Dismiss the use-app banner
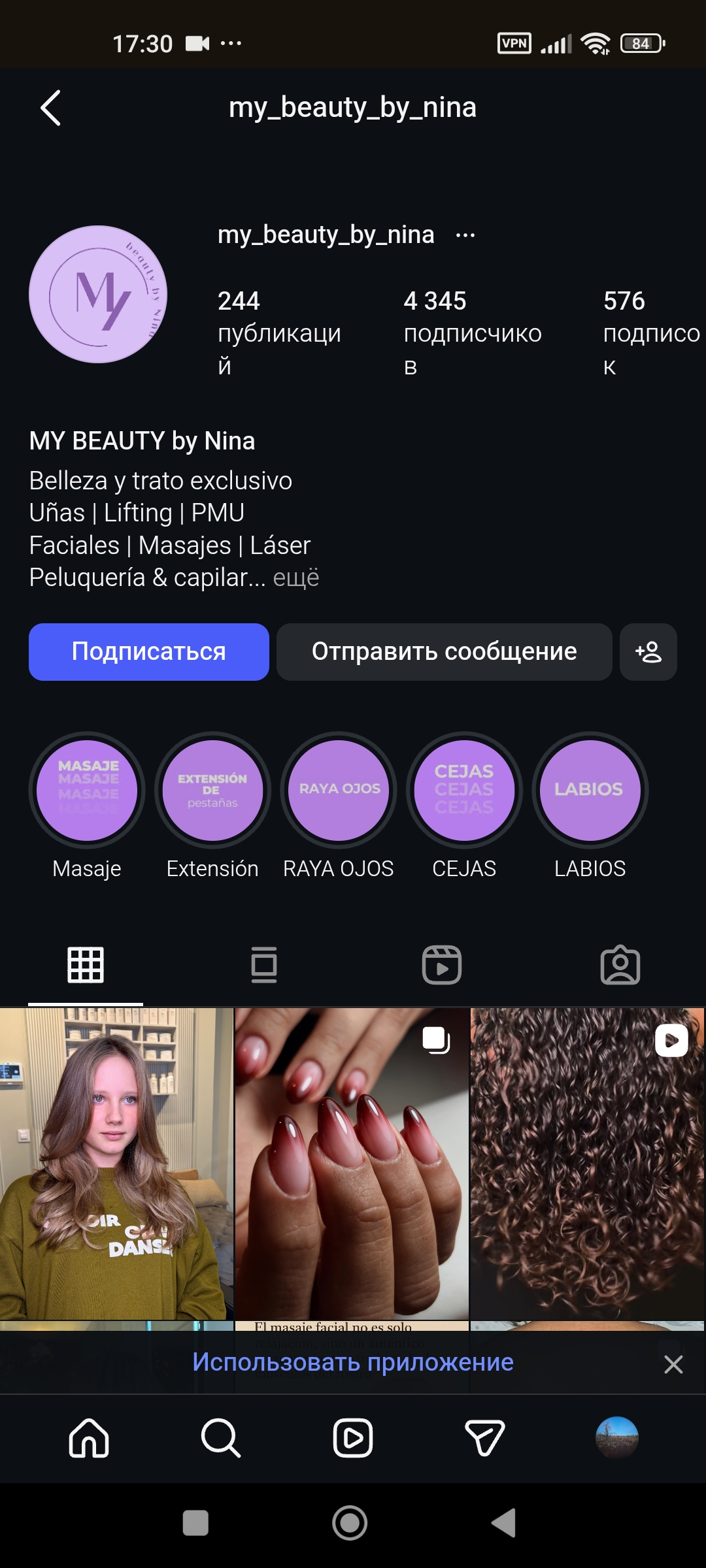The height and width of the screenshot is (1568, 706). [673, 1364]
